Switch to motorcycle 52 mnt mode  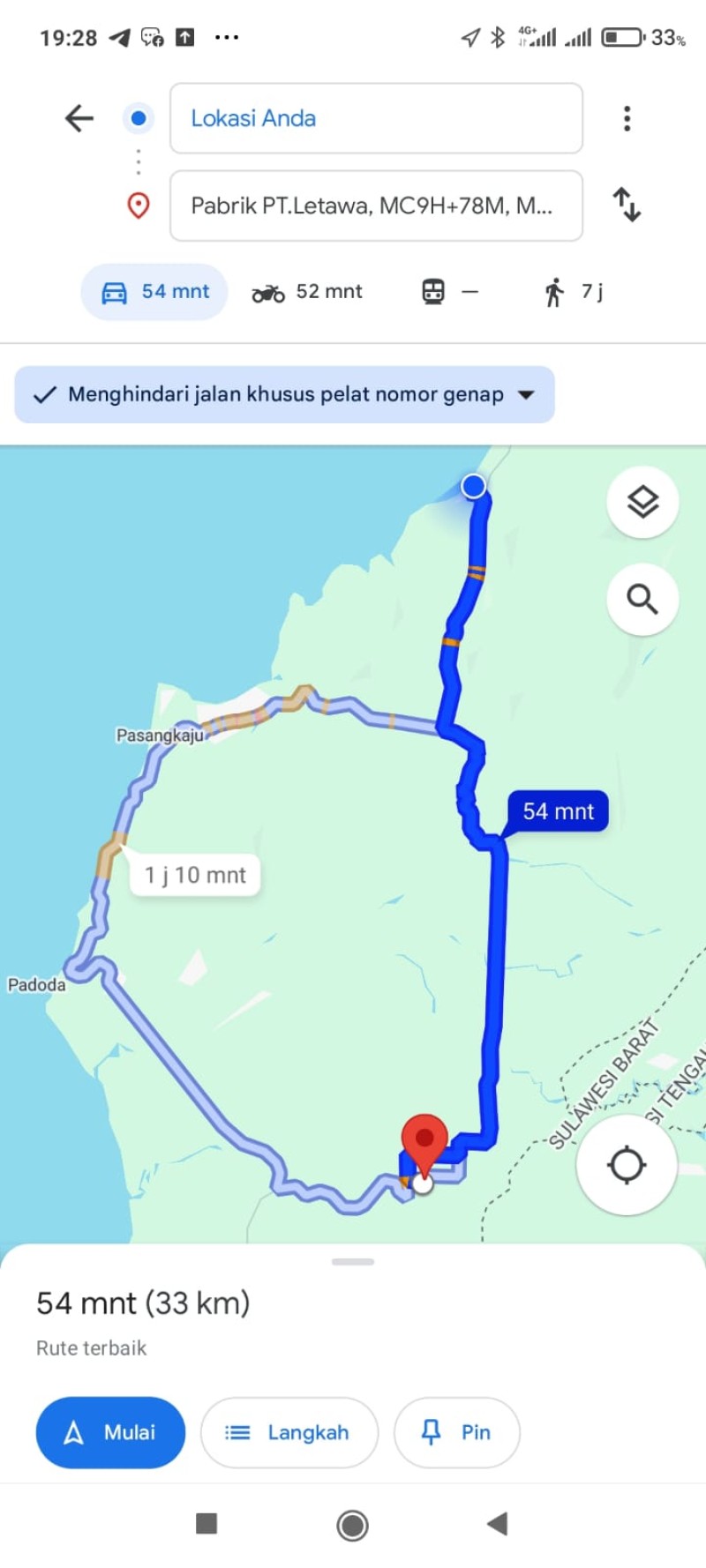307,292
